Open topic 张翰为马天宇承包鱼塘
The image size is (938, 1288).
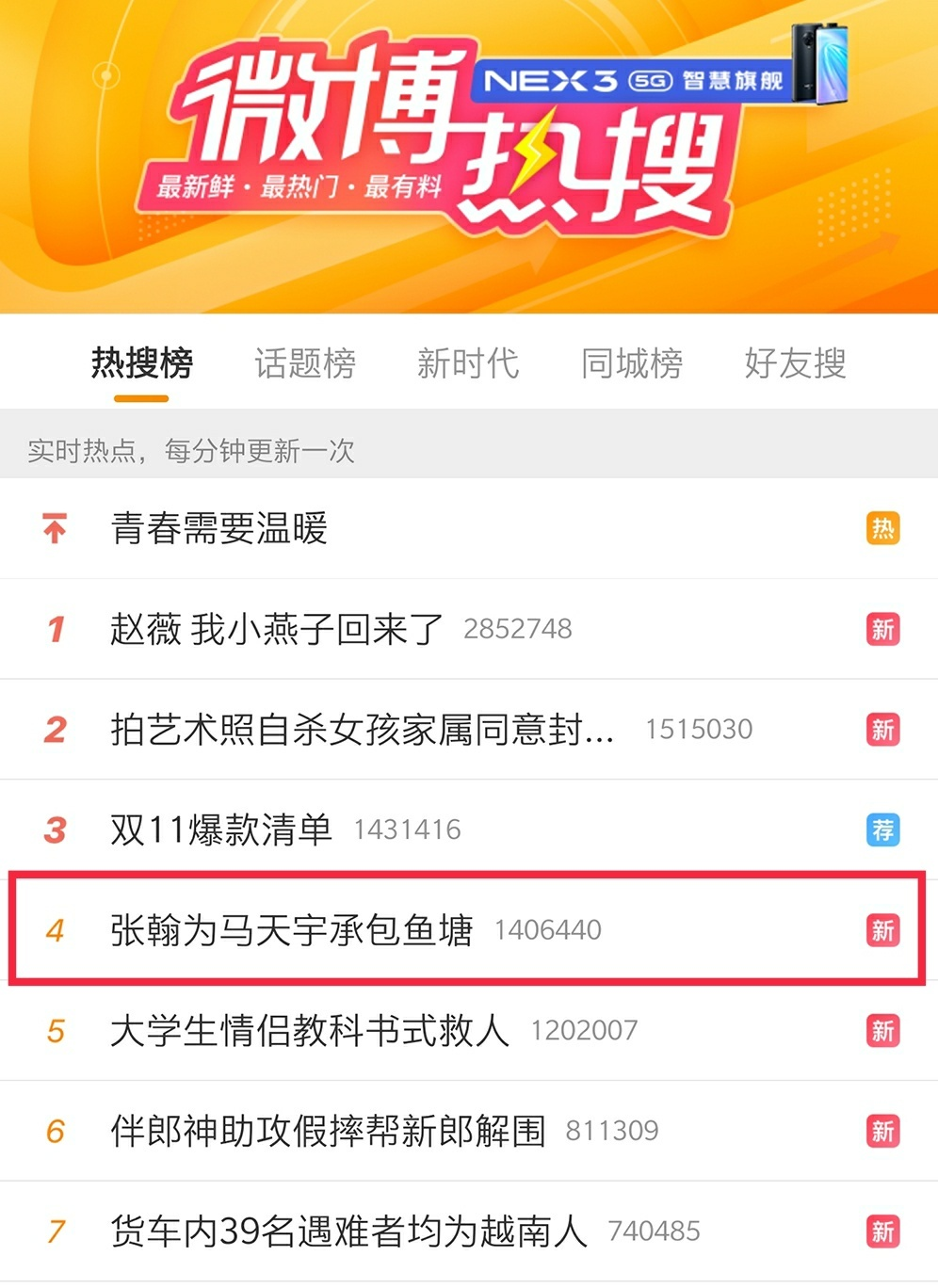[292, 930]
